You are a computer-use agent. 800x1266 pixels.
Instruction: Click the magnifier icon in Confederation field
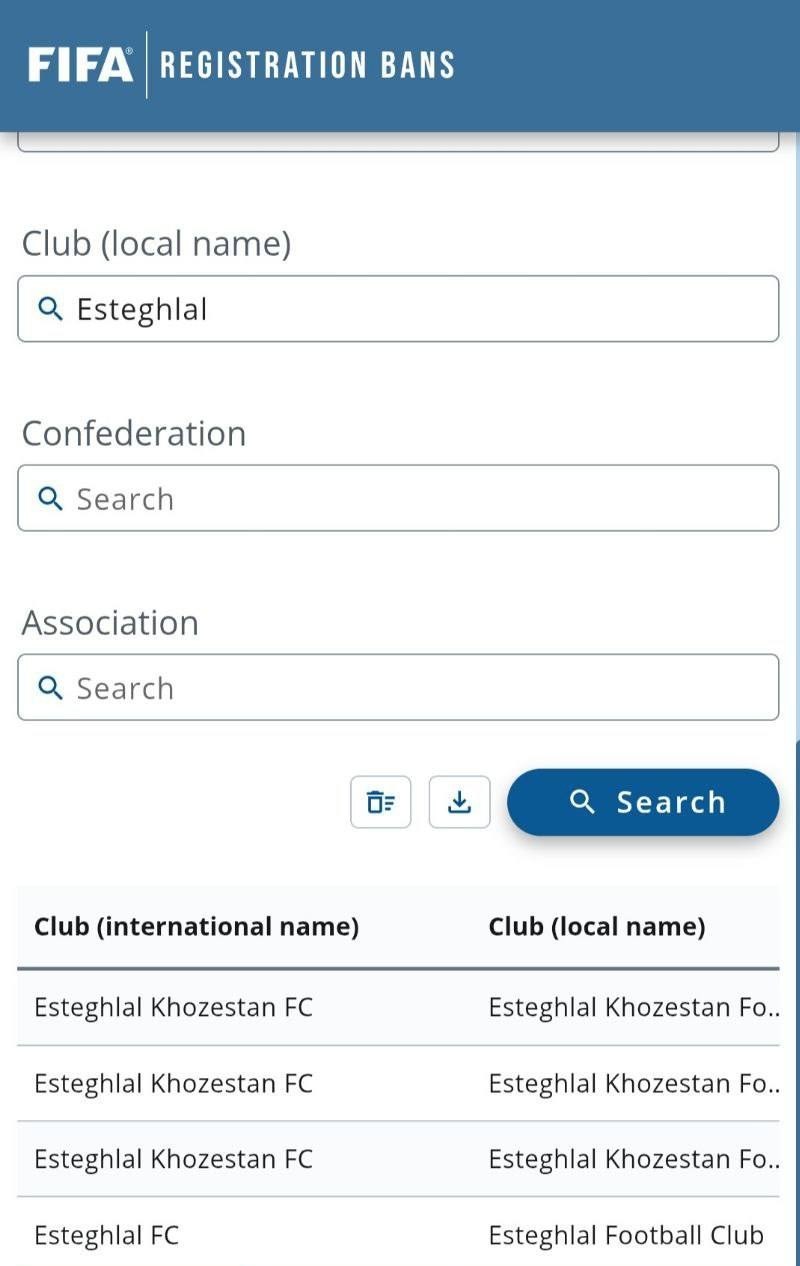pyautogui.click(x=51, y=498)
